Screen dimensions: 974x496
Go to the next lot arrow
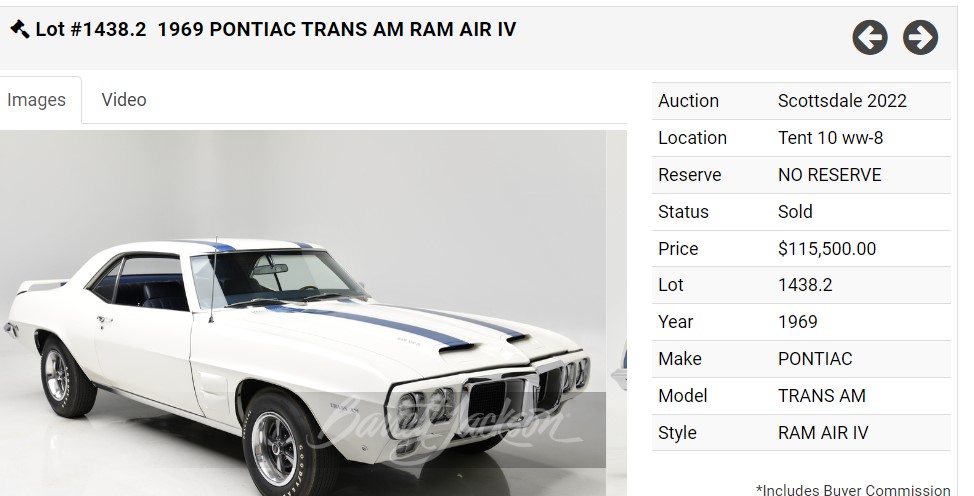click(x=920, y=38)
